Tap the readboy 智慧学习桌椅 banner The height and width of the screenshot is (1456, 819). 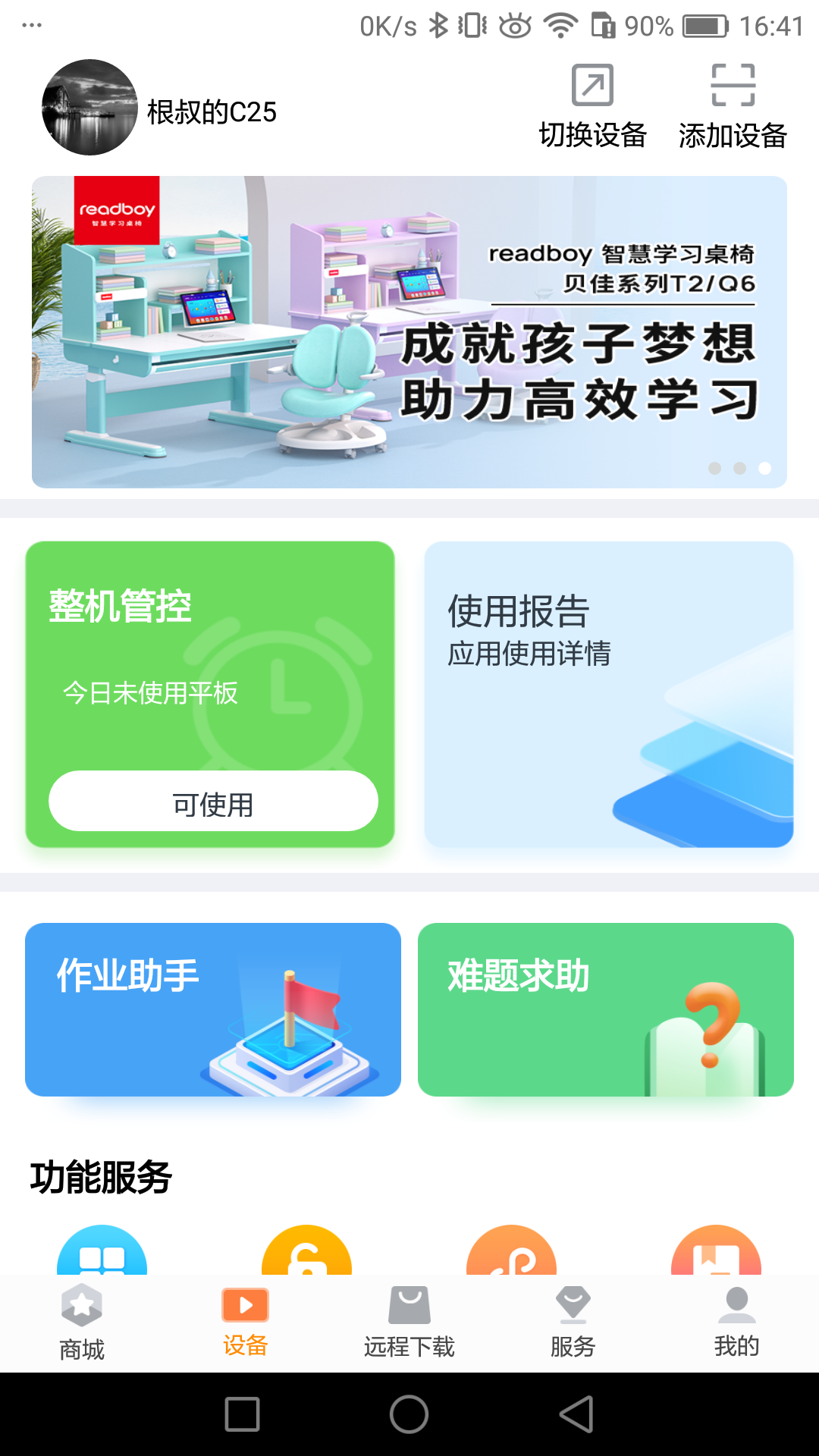(x=409, y=330)
